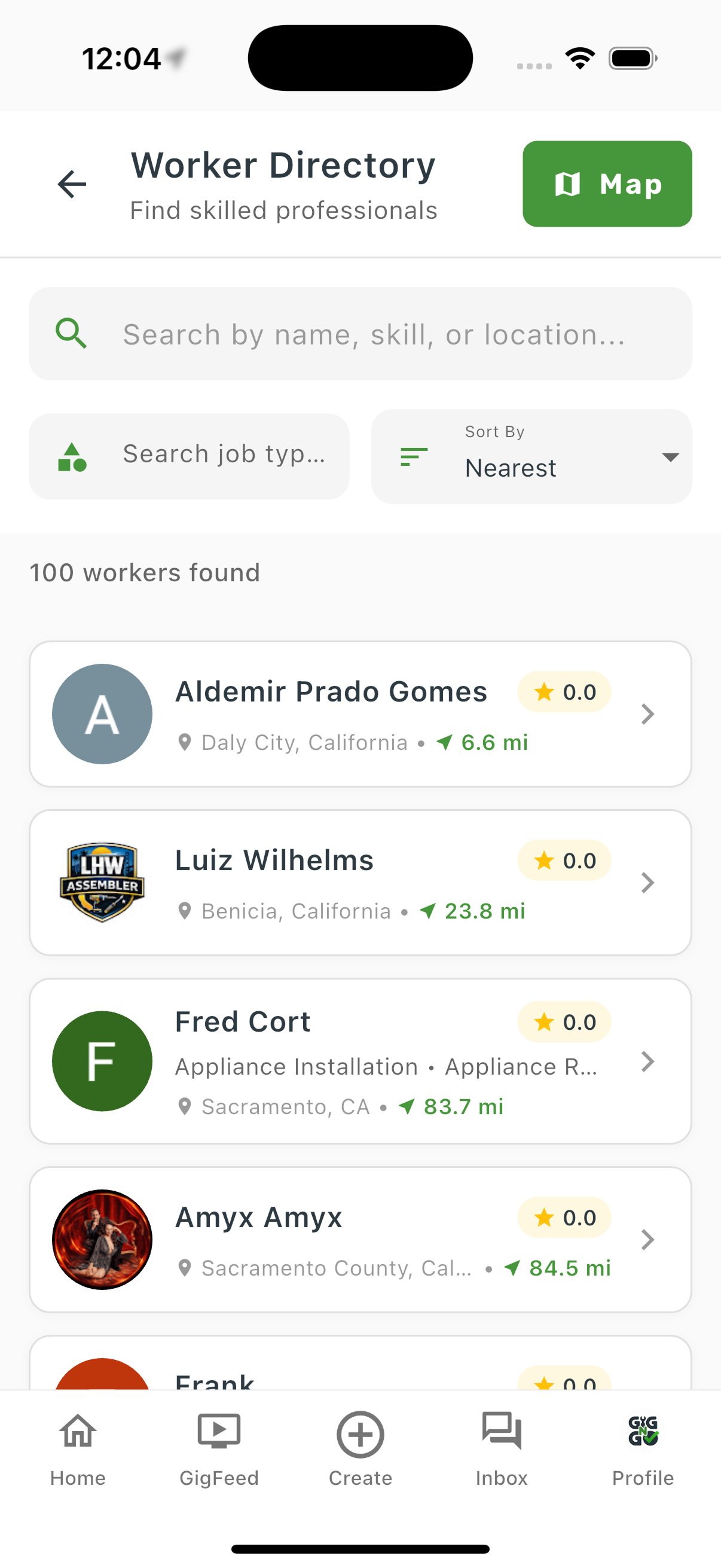
Task: Tap the LHW Assembler logo avatar
Action: (102, 883)
